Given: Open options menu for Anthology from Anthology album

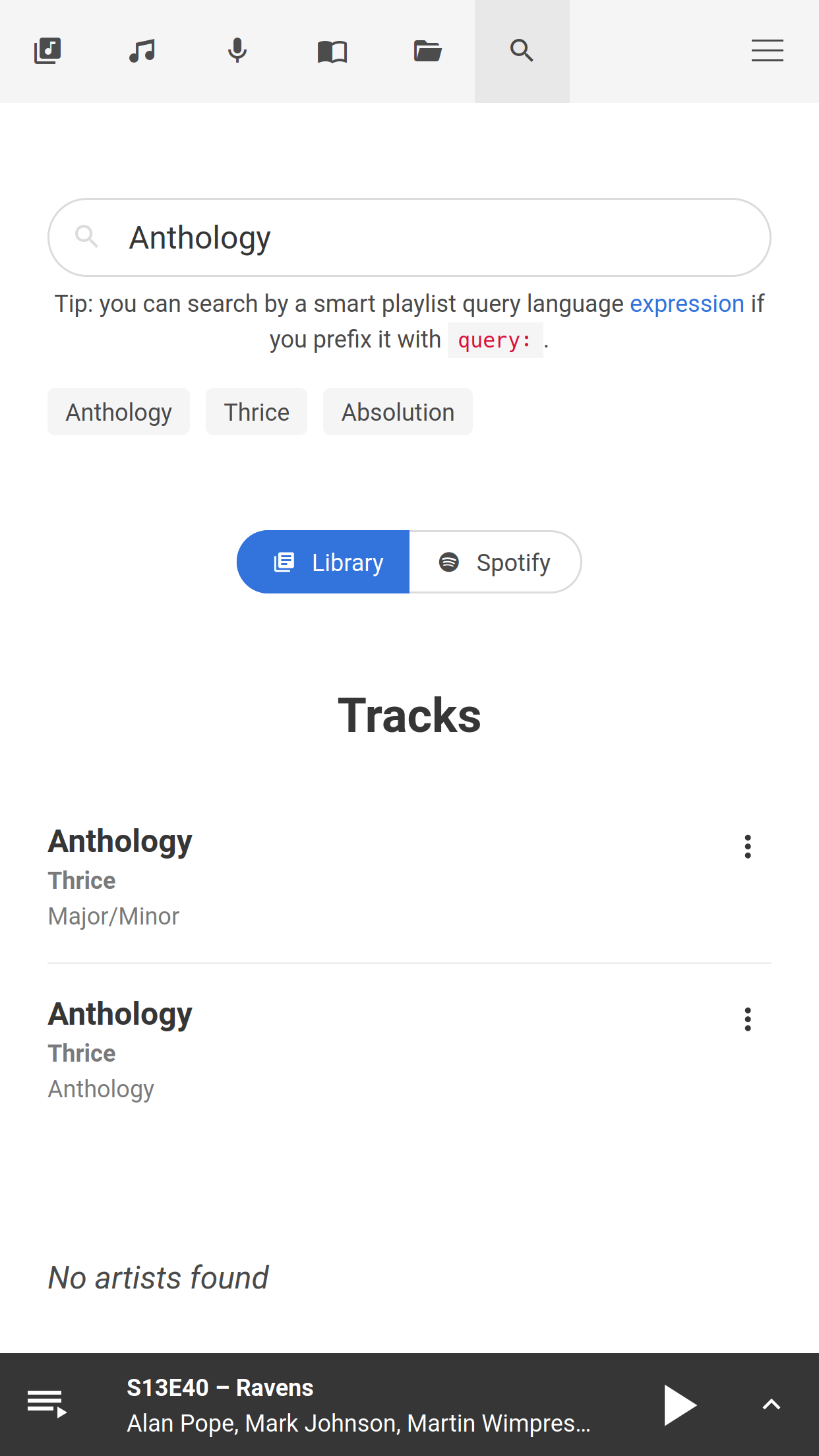Looking at the screenshot, I should coord(747,1019).
